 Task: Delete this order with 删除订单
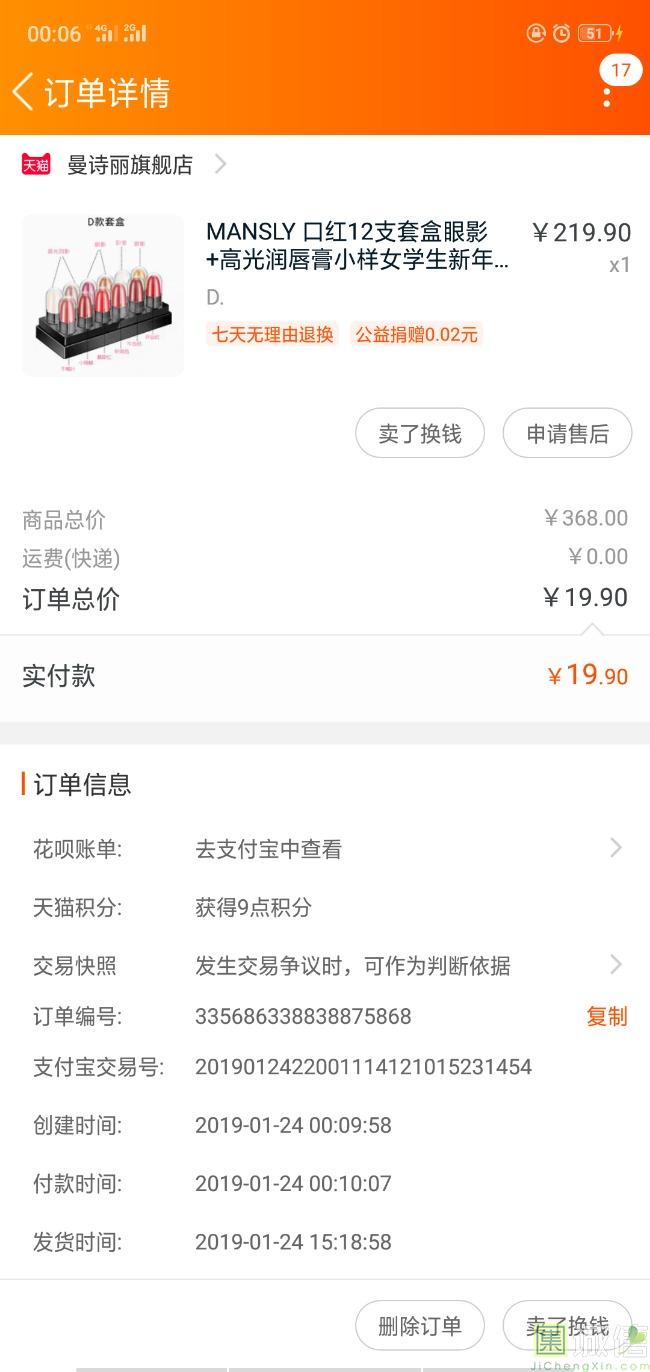click(420, 1326)
